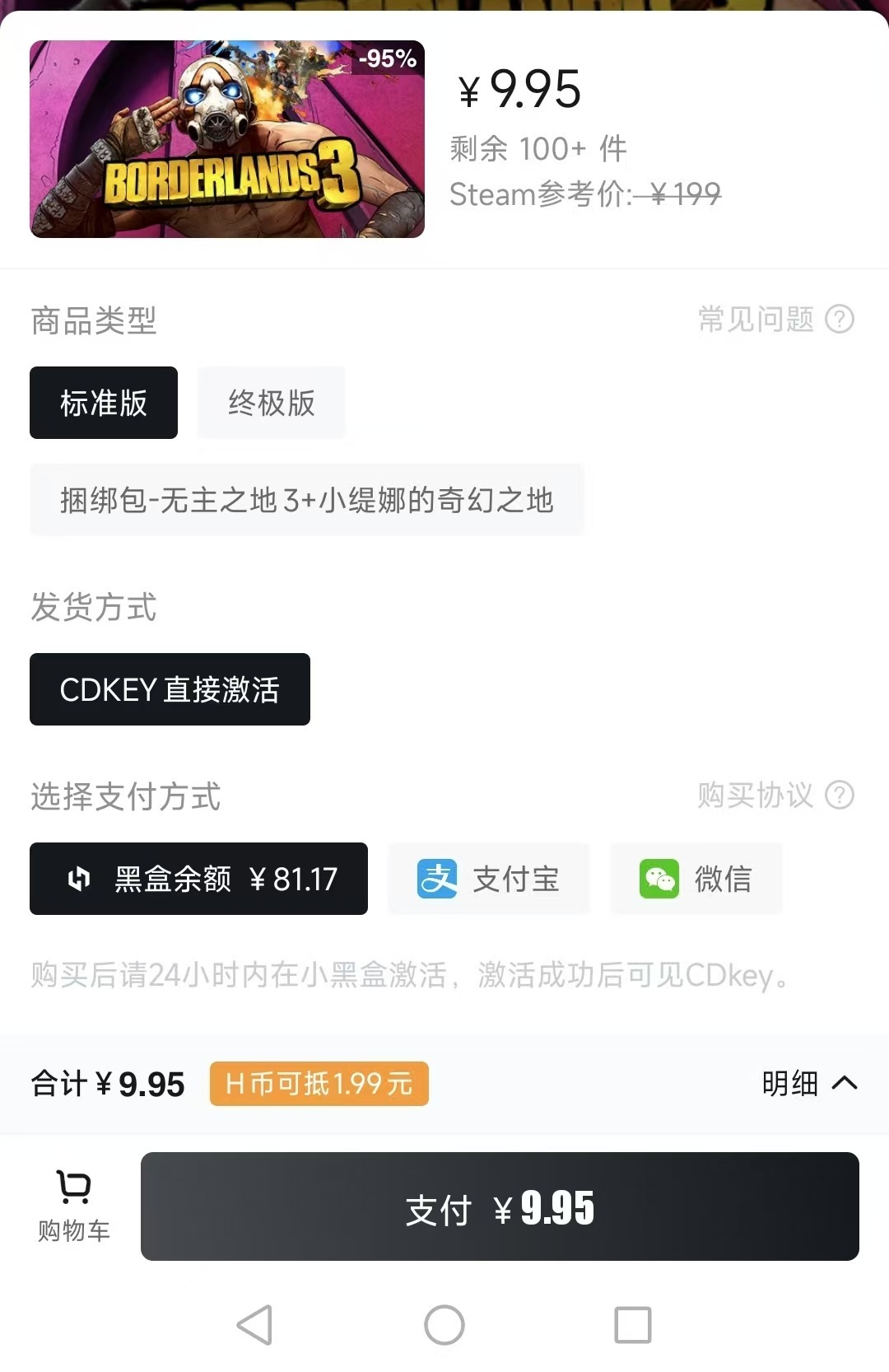Choose 微信 as payment method
The height and width of the screenshot is (1372, 889).
[696, 879]
